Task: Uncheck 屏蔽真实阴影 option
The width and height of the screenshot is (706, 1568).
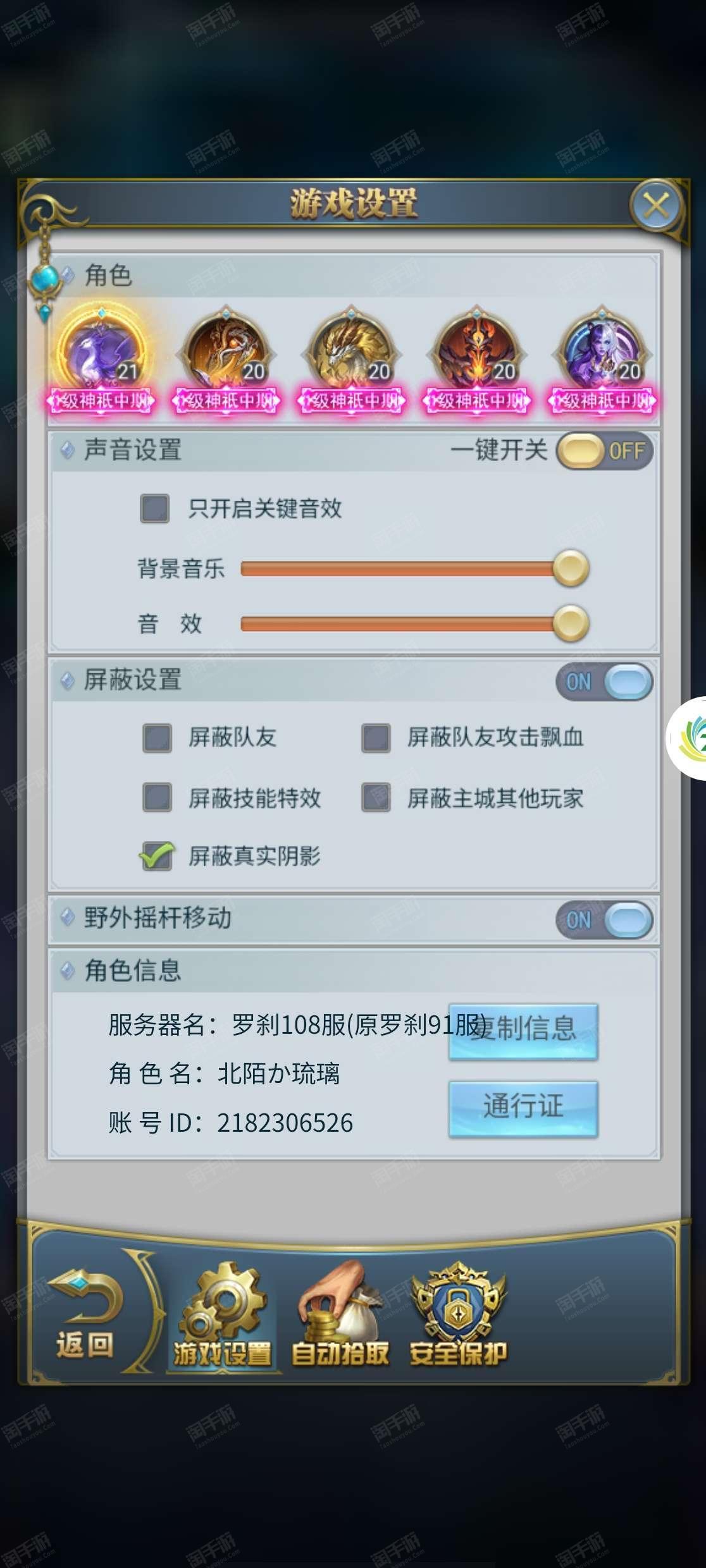Action: [157, 856]
